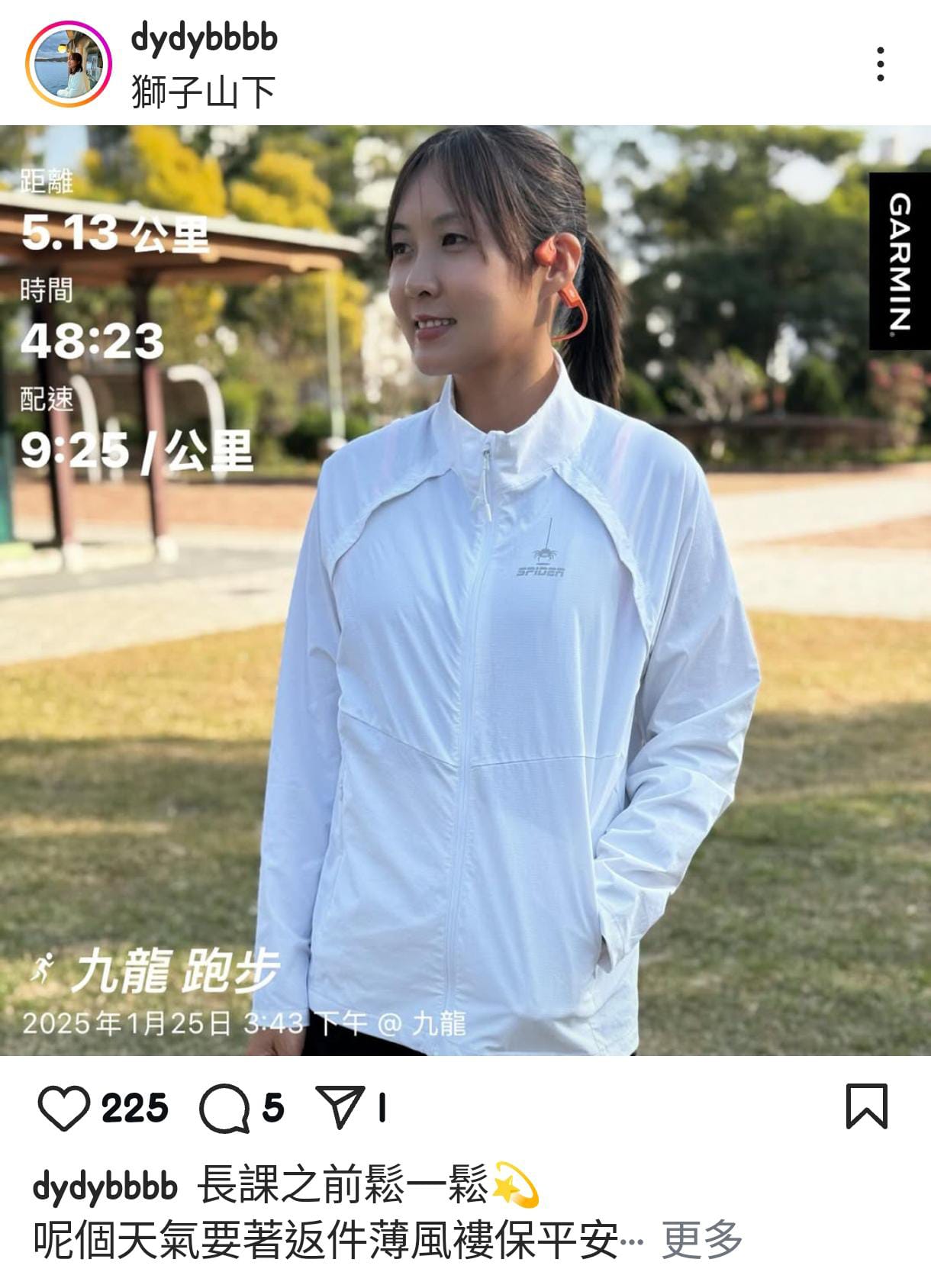The image size is (931, 1288).
Task: Open dydybbbb's profile from the caption username
Action: point(105,1188)
